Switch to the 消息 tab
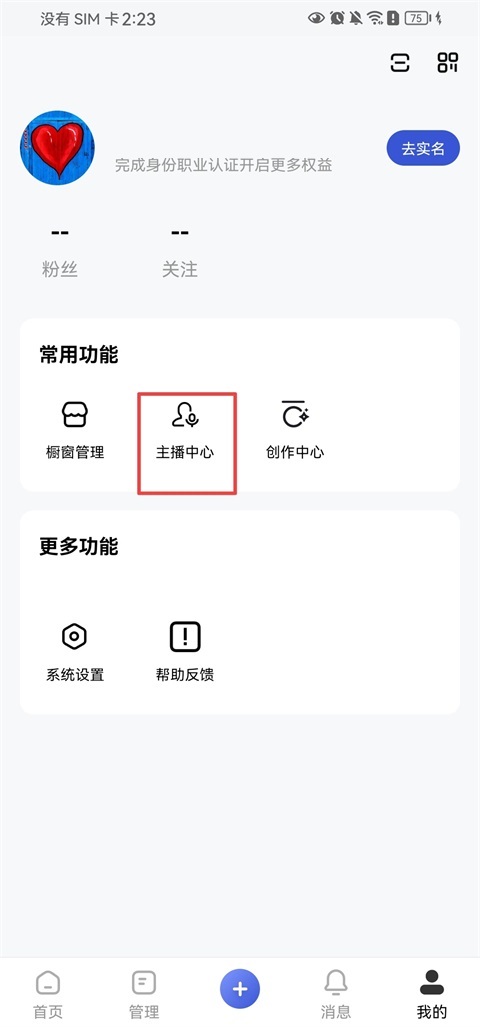The image size is (480, 1027). (336, 994)
